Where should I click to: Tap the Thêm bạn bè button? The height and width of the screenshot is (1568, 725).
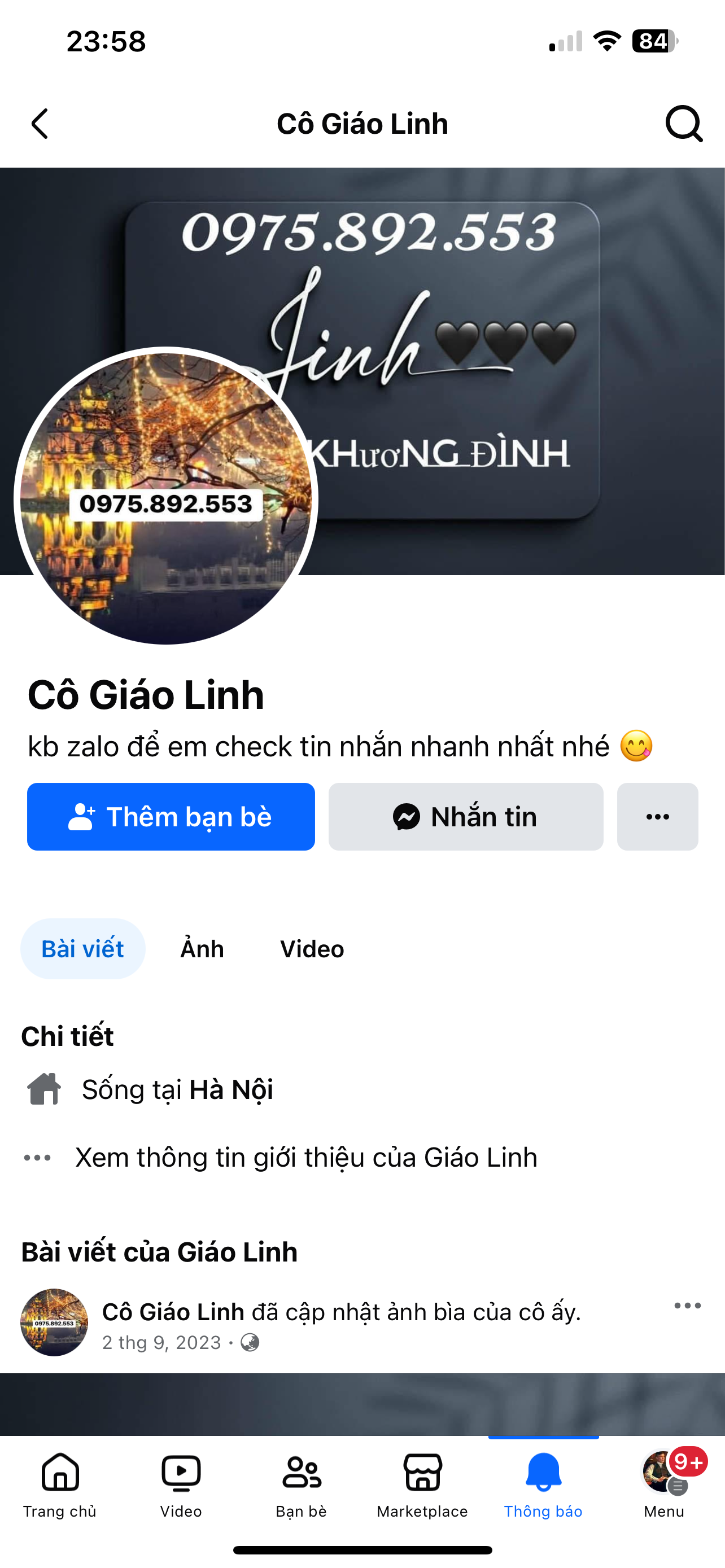pyautogui.click(x=171, y=816)
